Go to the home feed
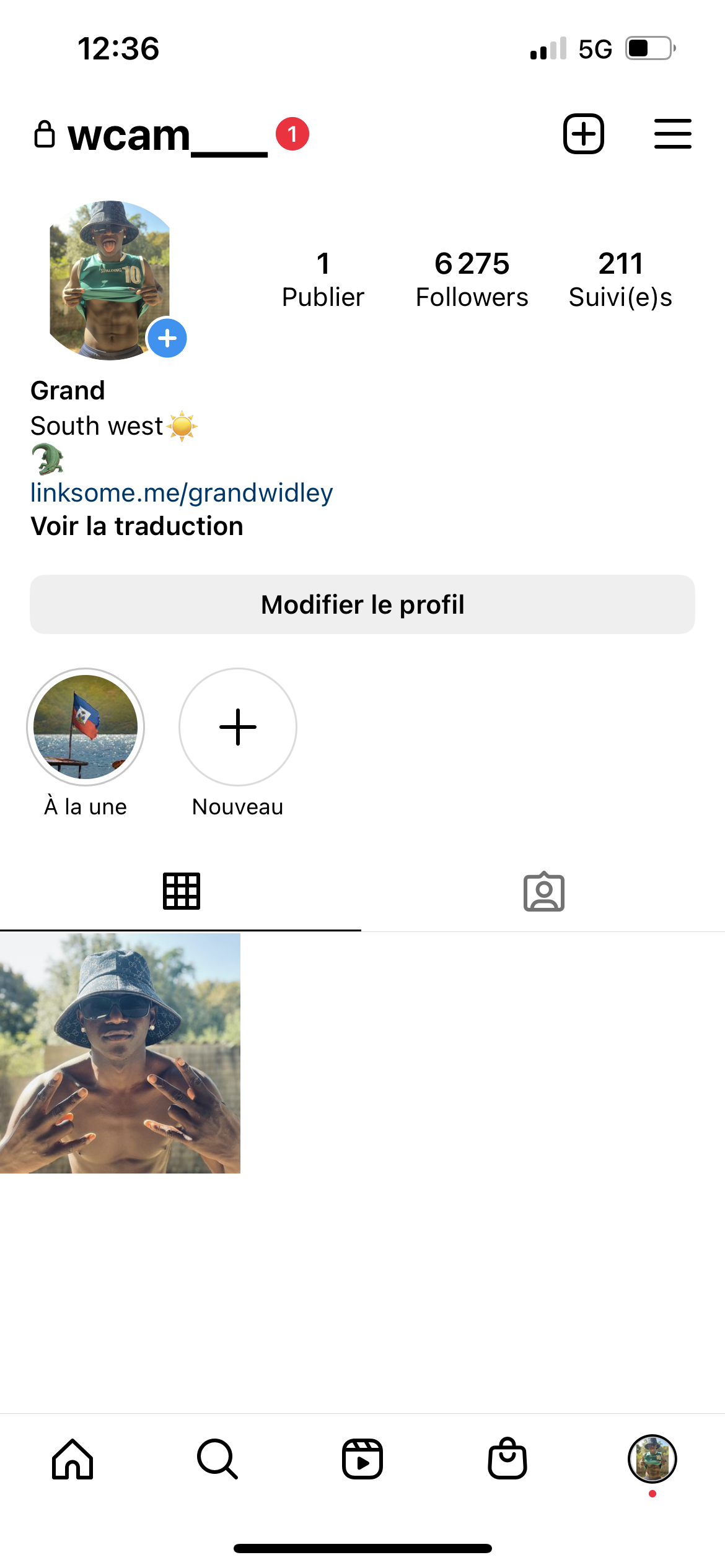 coord(72,1459)
